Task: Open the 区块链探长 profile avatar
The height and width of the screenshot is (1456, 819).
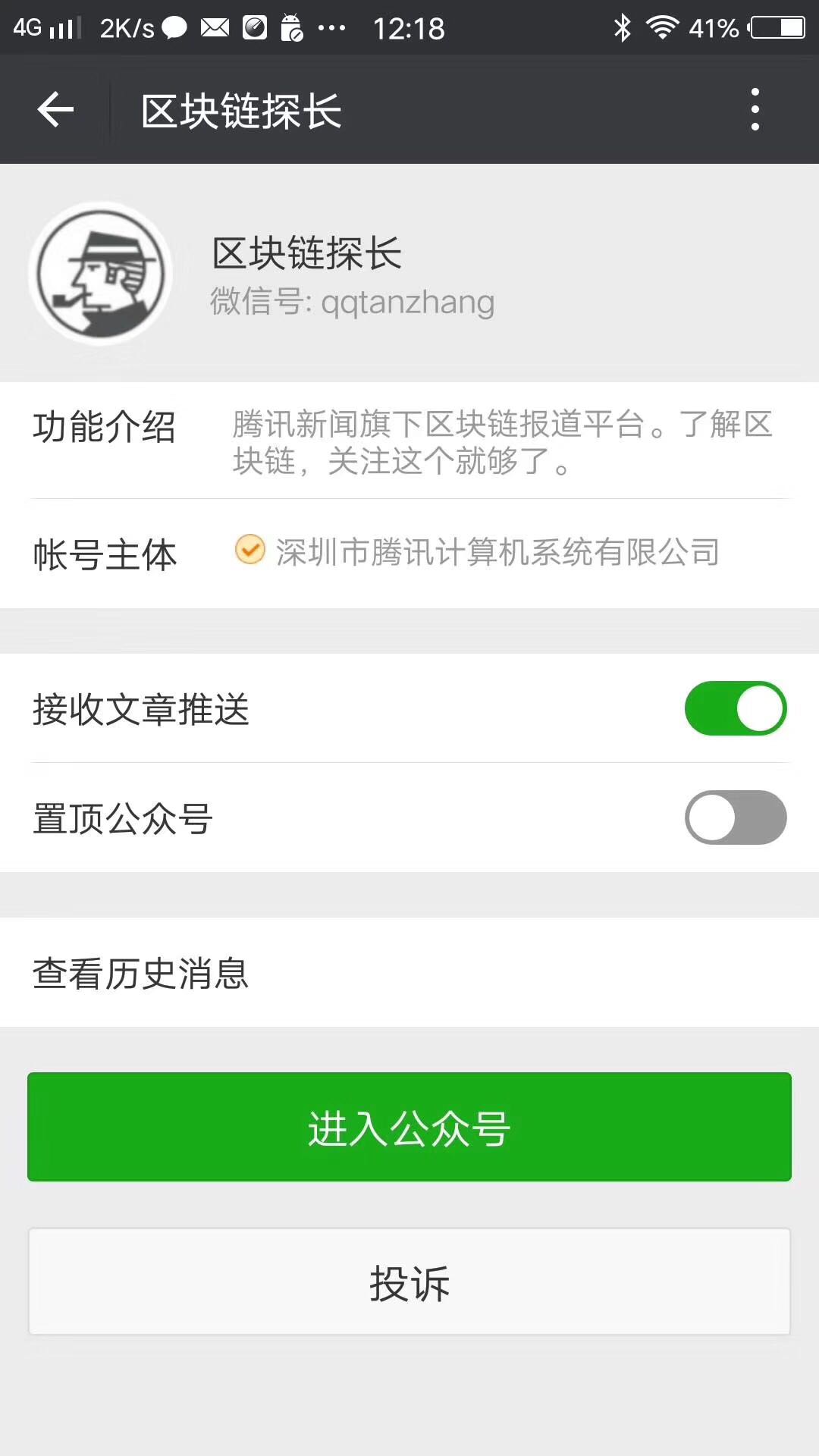Action: pyautogui.click(x=101, y=273)
